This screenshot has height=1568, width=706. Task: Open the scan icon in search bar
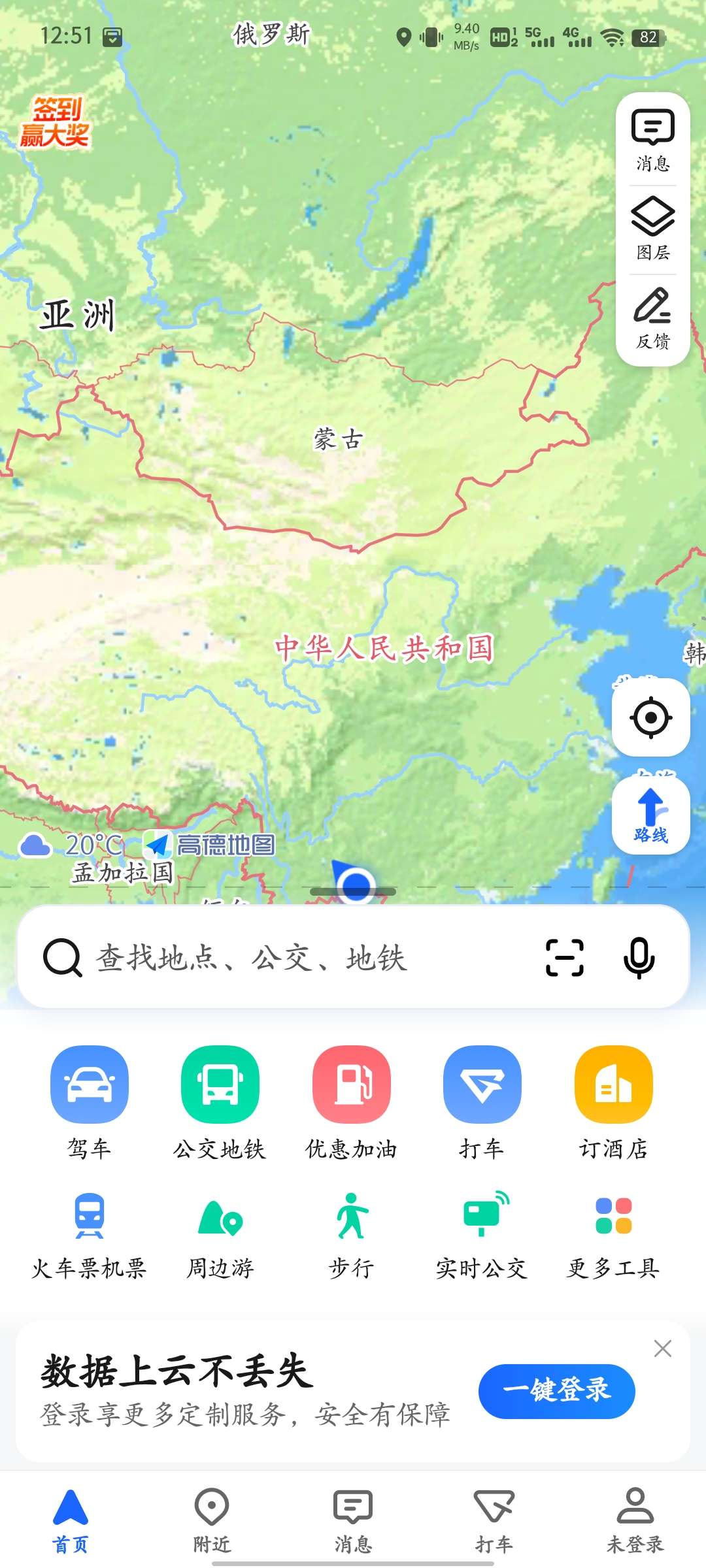click(564, 958)
